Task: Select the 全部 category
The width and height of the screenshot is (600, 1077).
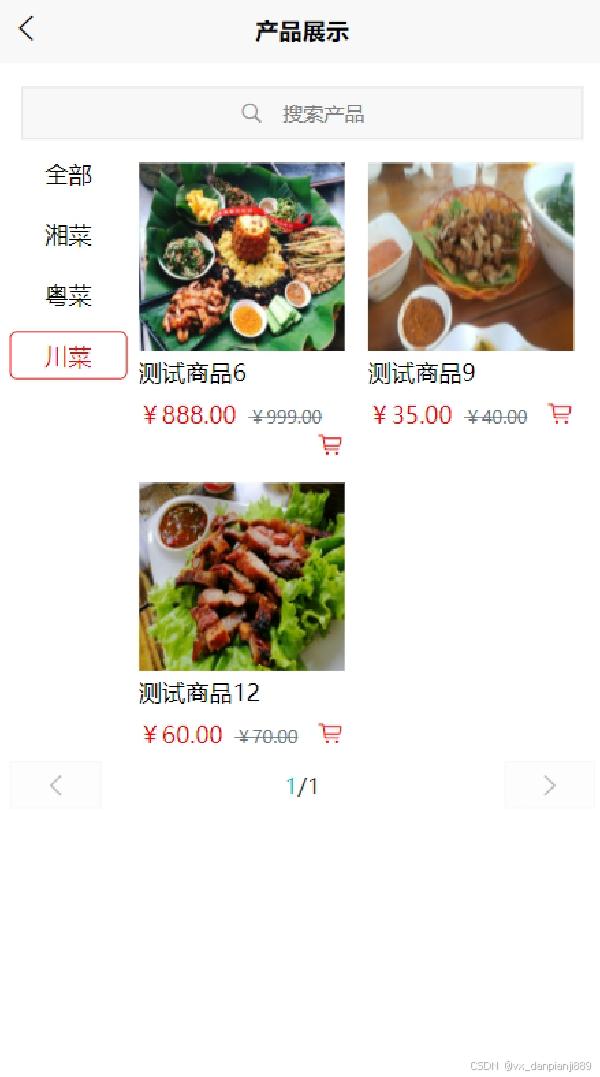Action: [68, 175]
